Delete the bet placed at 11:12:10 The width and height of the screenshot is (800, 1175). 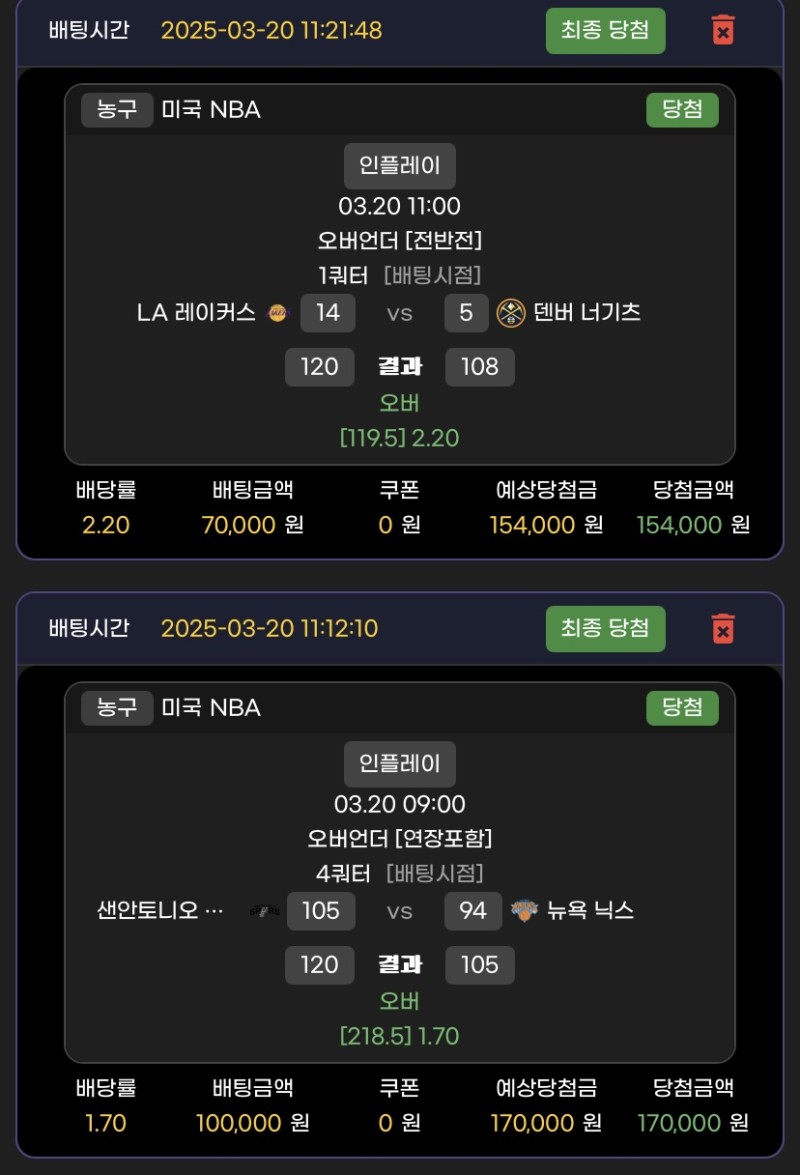tap(723, 629)
